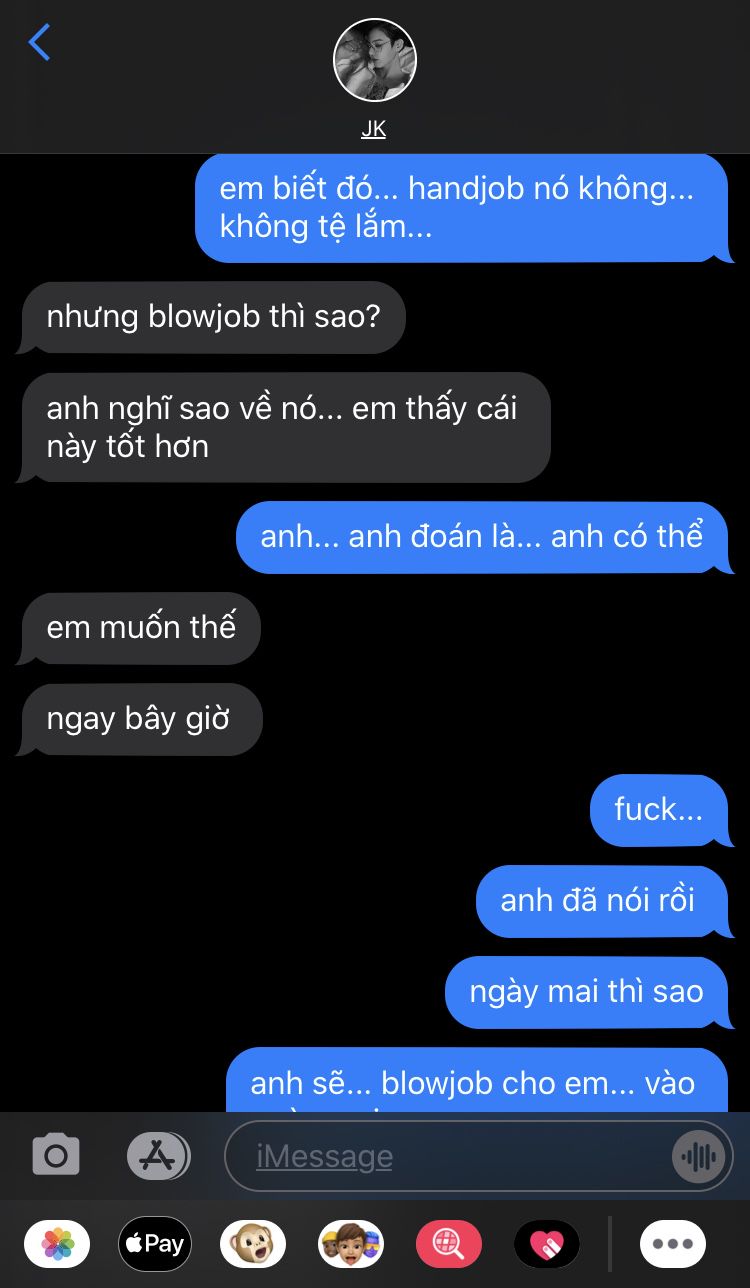Open more iMessage apps
Screen dimensions: 750x1288
673,1244
